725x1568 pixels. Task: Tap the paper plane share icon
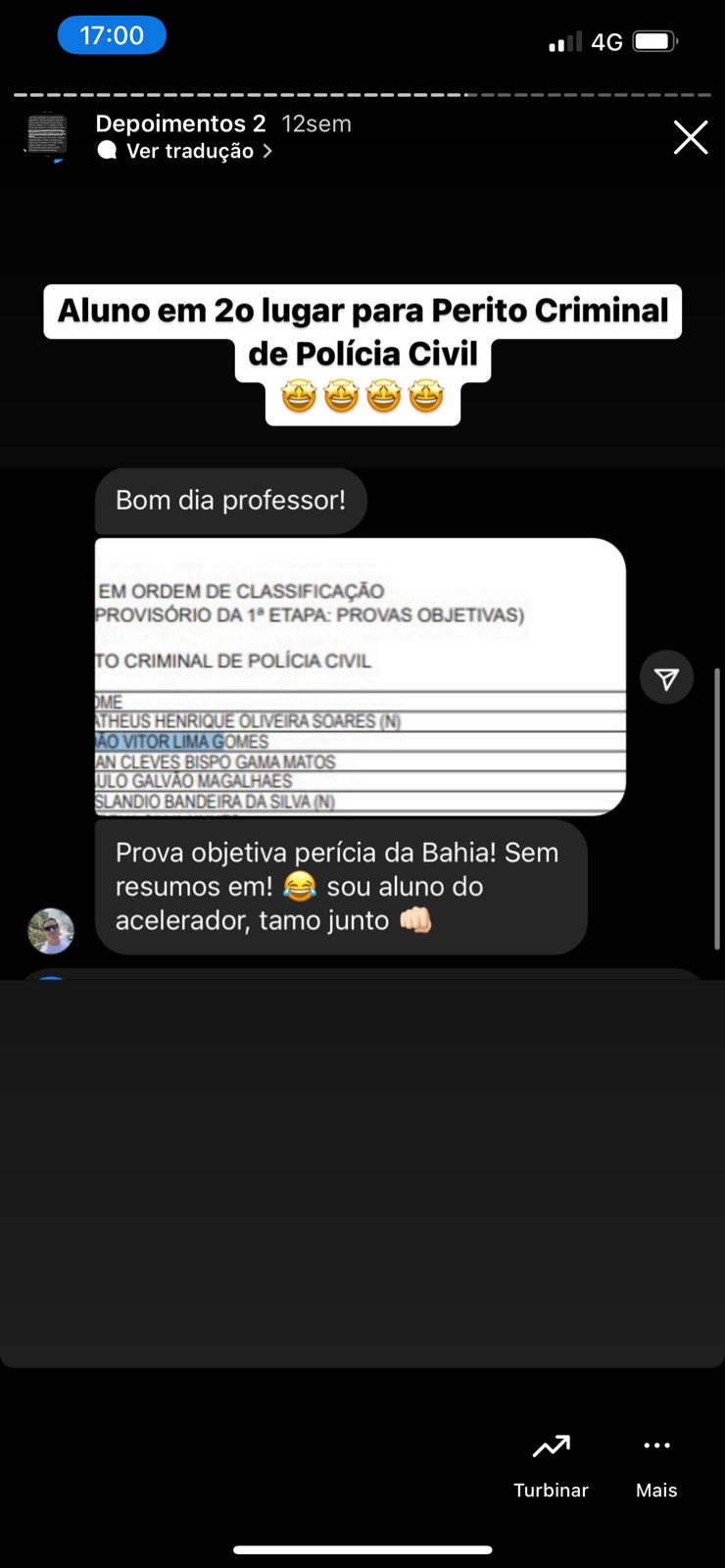click(x=666, y=676)
